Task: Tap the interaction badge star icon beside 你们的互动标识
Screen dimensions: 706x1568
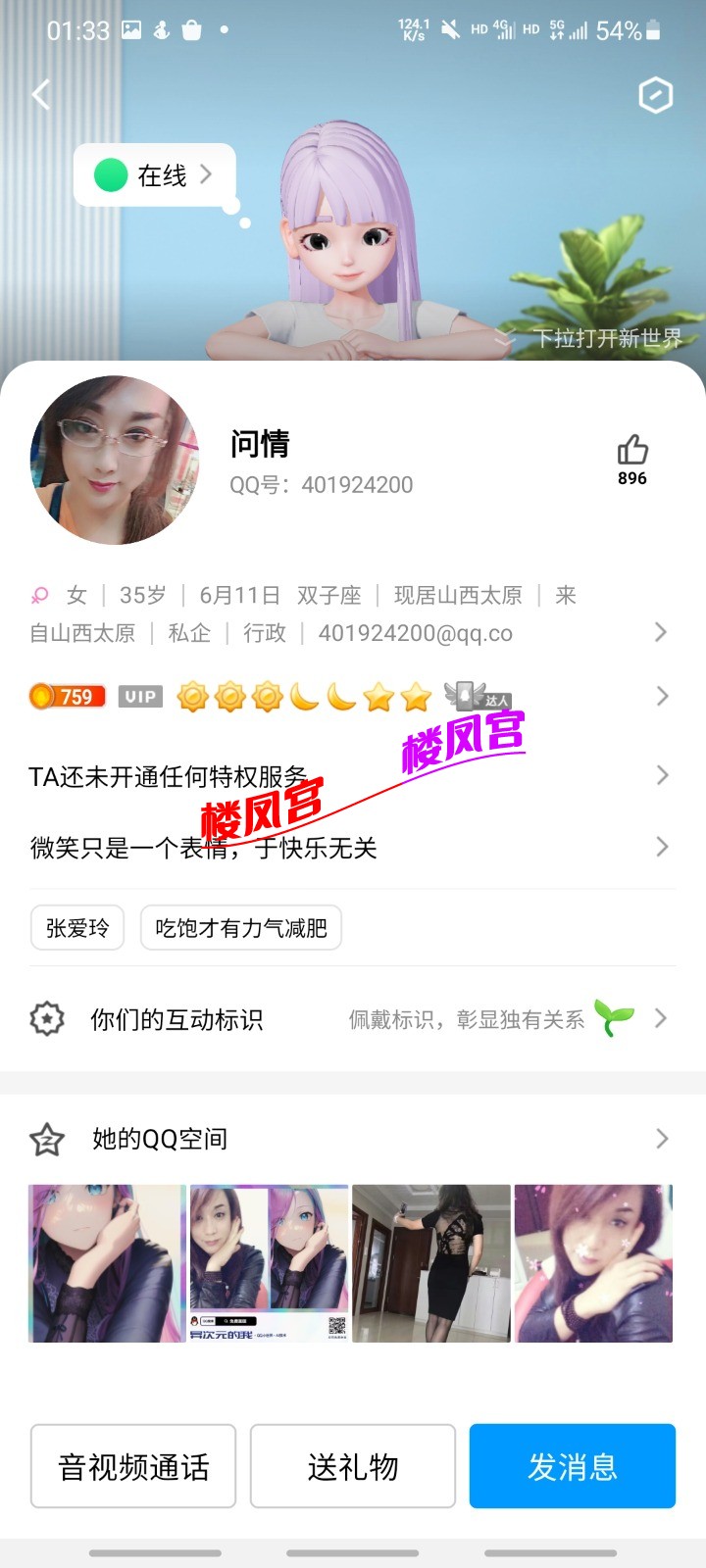Action: [49, 1019]
